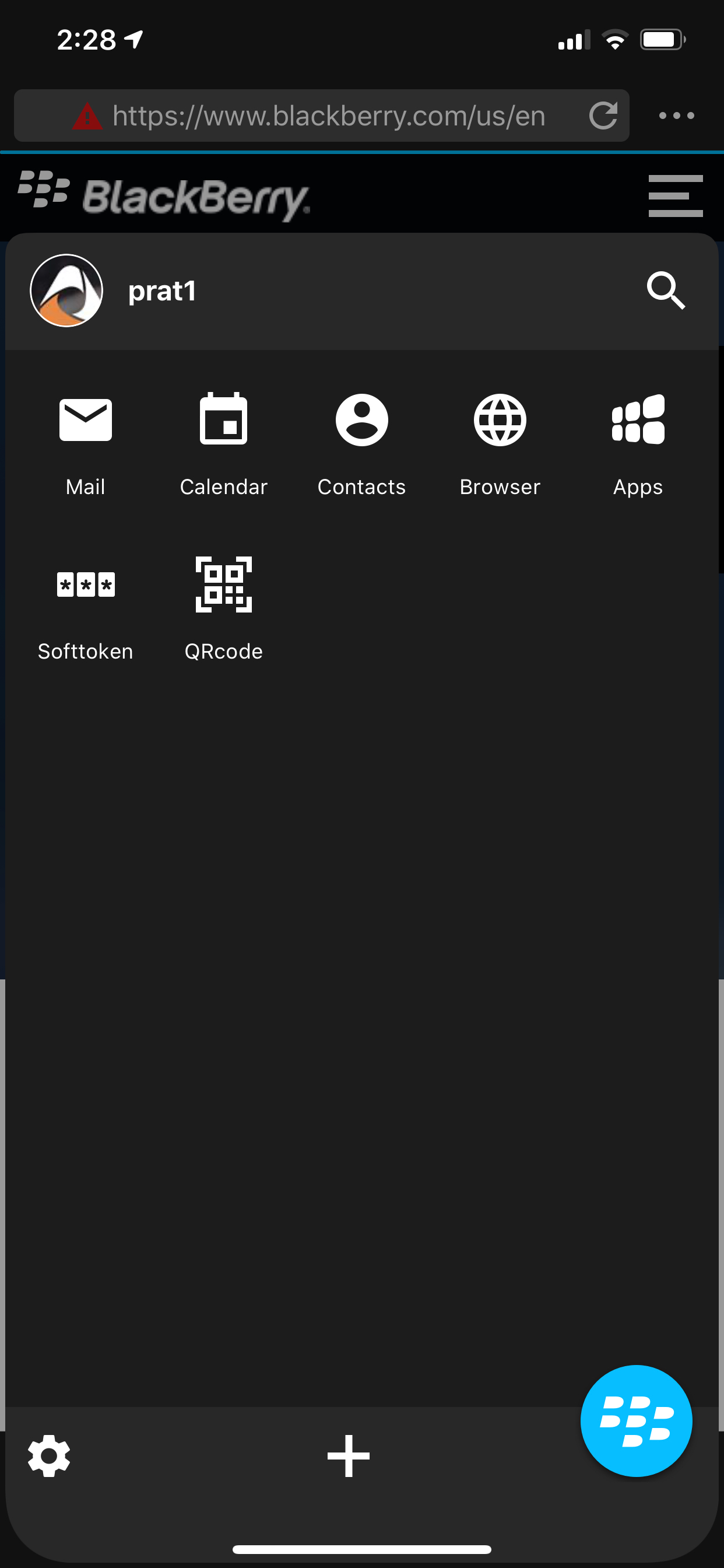
Task: Open the hamburger menu at top right
Action: [x=676, y=195]
